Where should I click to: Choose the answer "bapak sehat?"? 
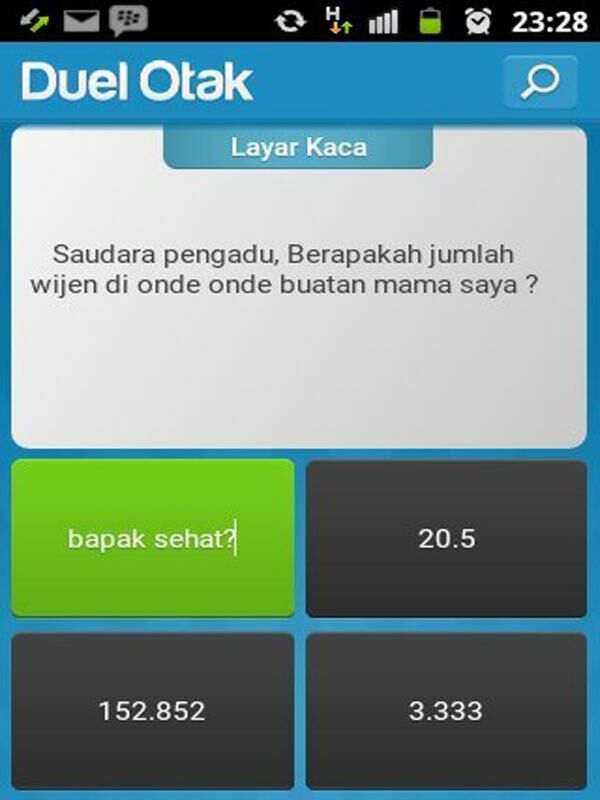(153, 538)
